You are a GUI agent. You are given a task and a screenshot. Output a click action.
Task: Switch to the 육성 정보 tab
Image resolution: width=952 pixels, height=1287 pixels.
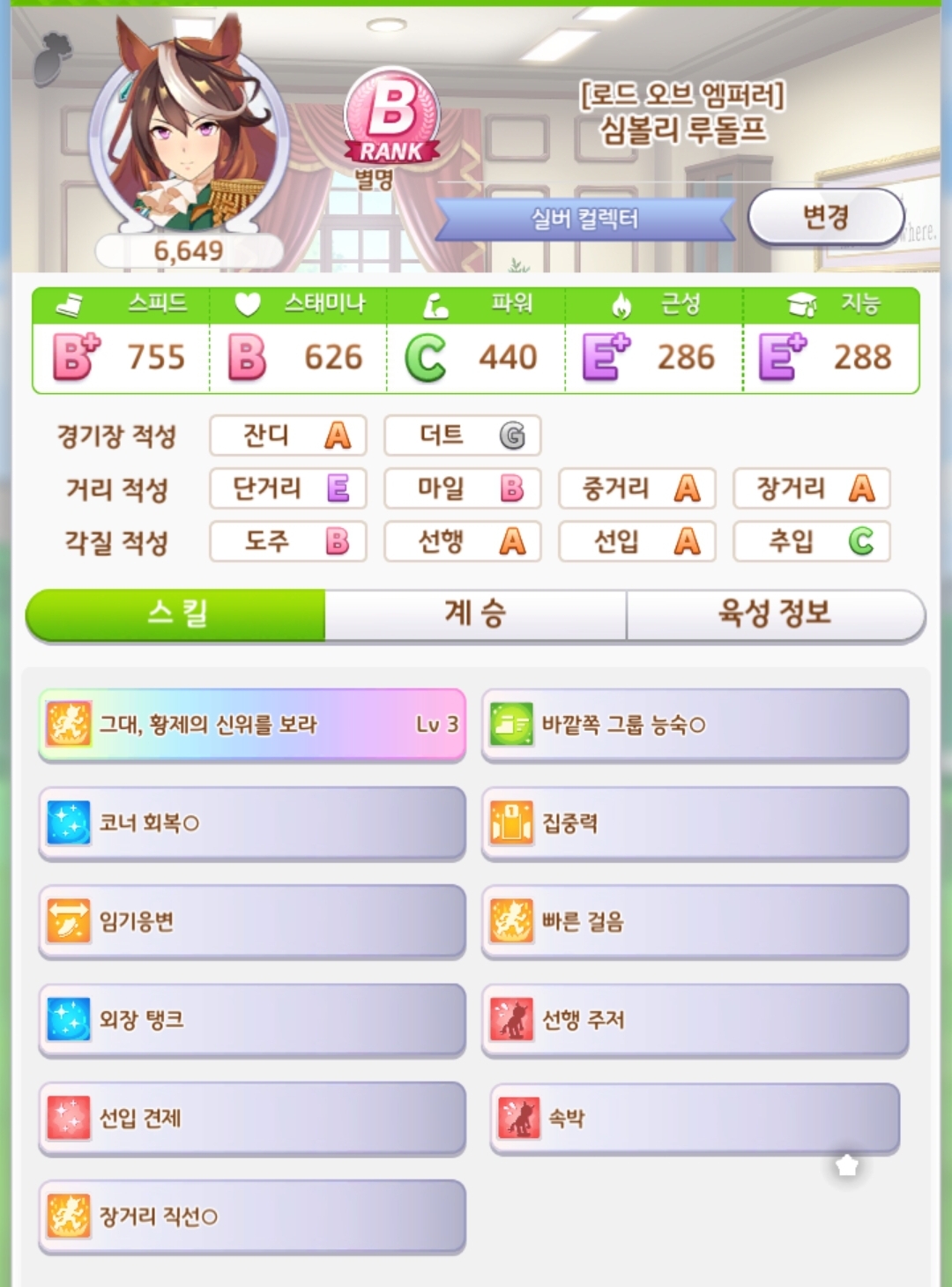[775, 614]
